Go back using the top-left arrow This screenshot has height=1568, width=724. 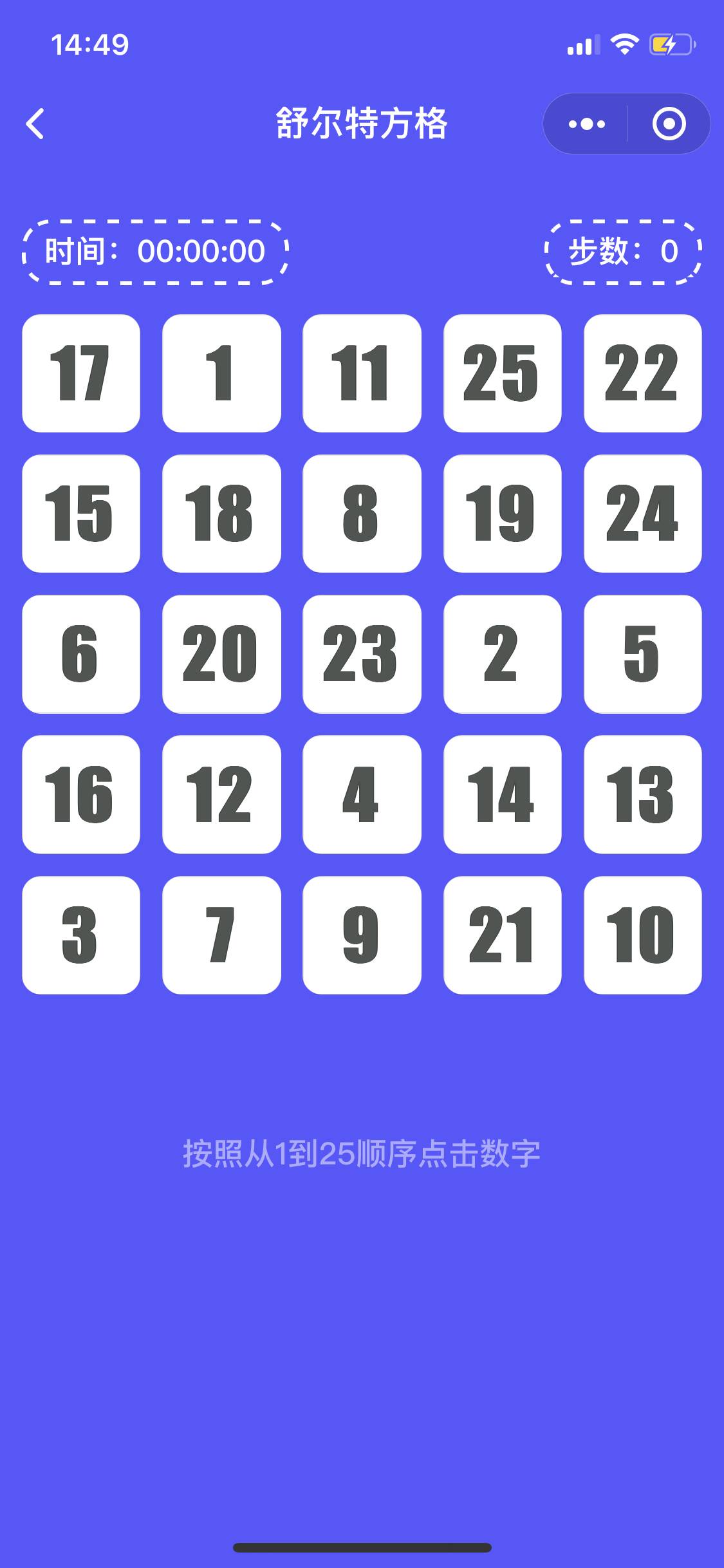[35, 124]
